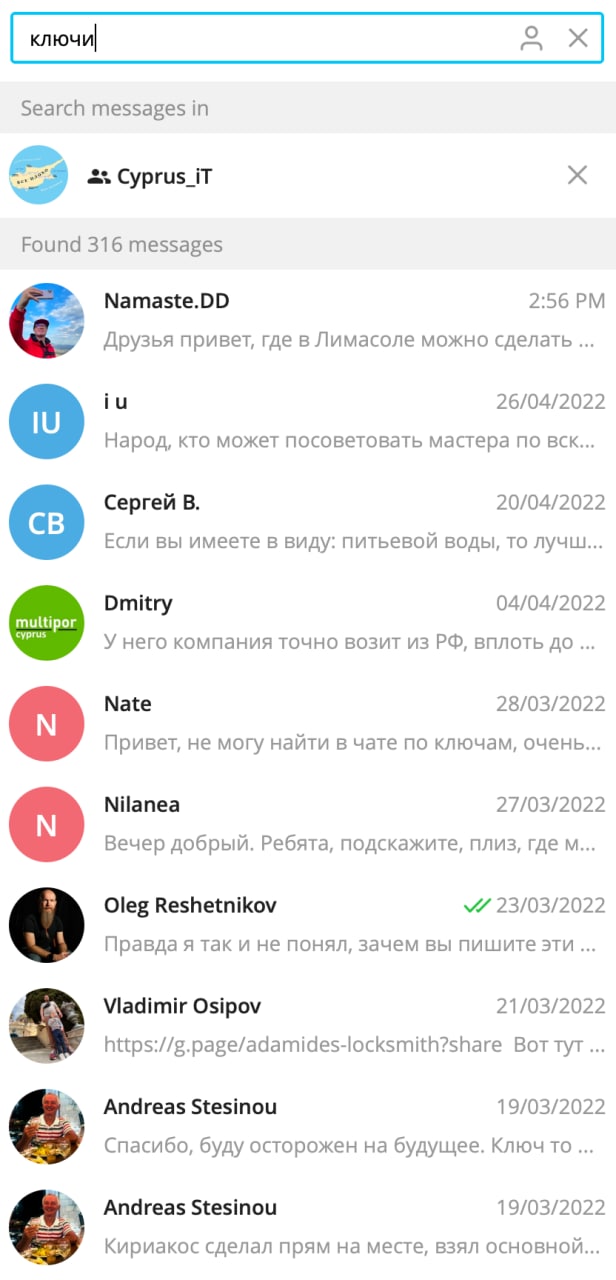Clear the search query text
The height and width of the screenshot is (1280, 616).
pyautogui.click(x=578, y=39)
